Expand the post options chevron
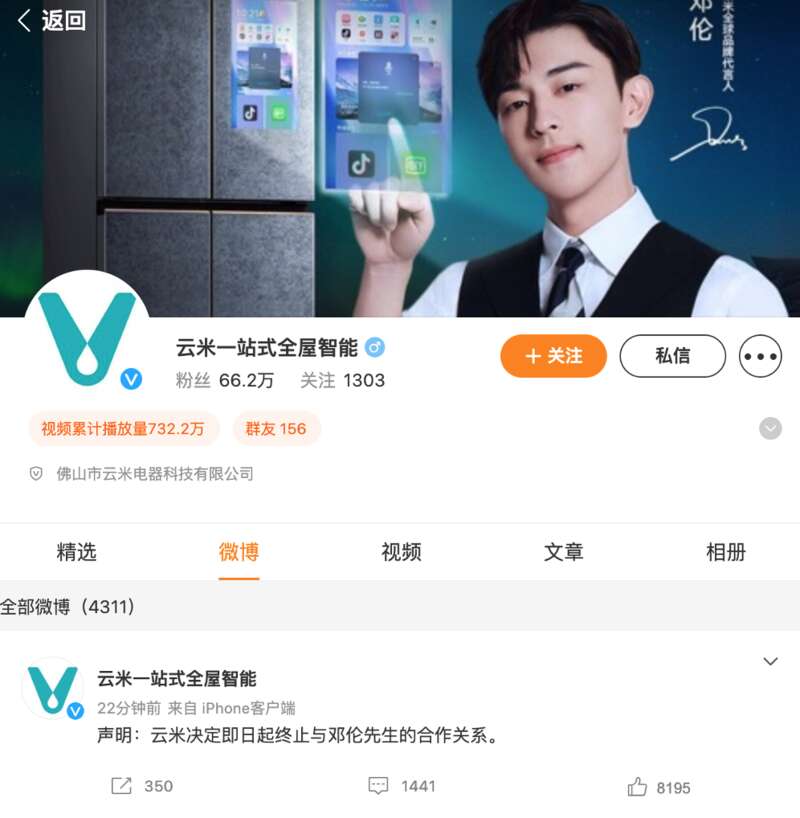The height and width of the screenshot is (818, 800). (770, 662)
